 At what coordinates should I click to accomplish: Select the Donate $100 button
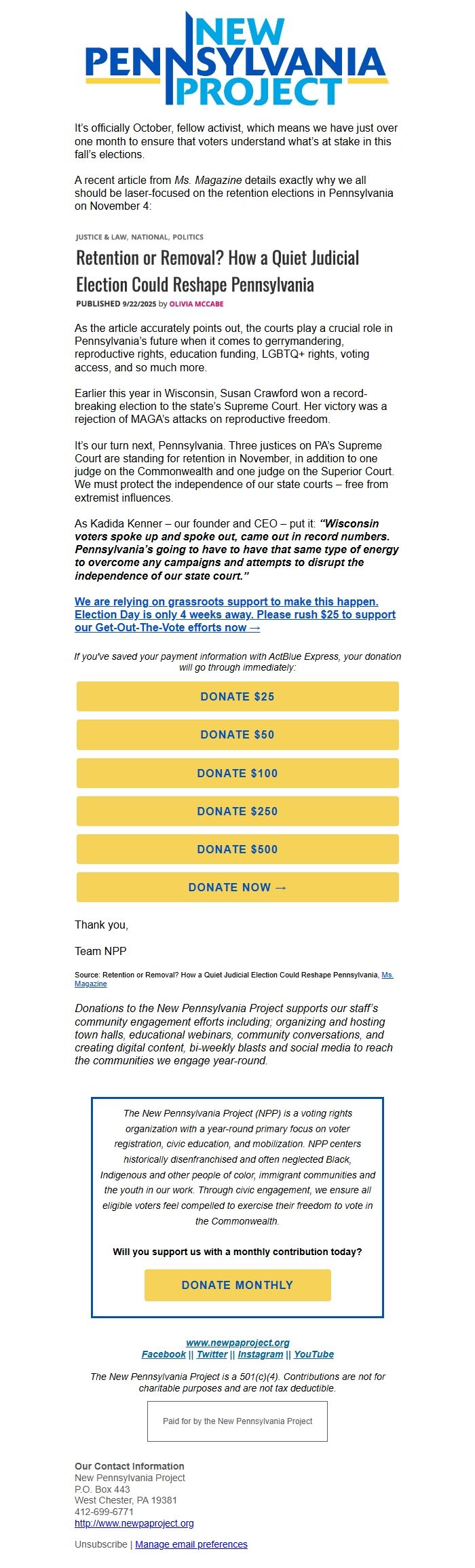(x=237, y=773)
